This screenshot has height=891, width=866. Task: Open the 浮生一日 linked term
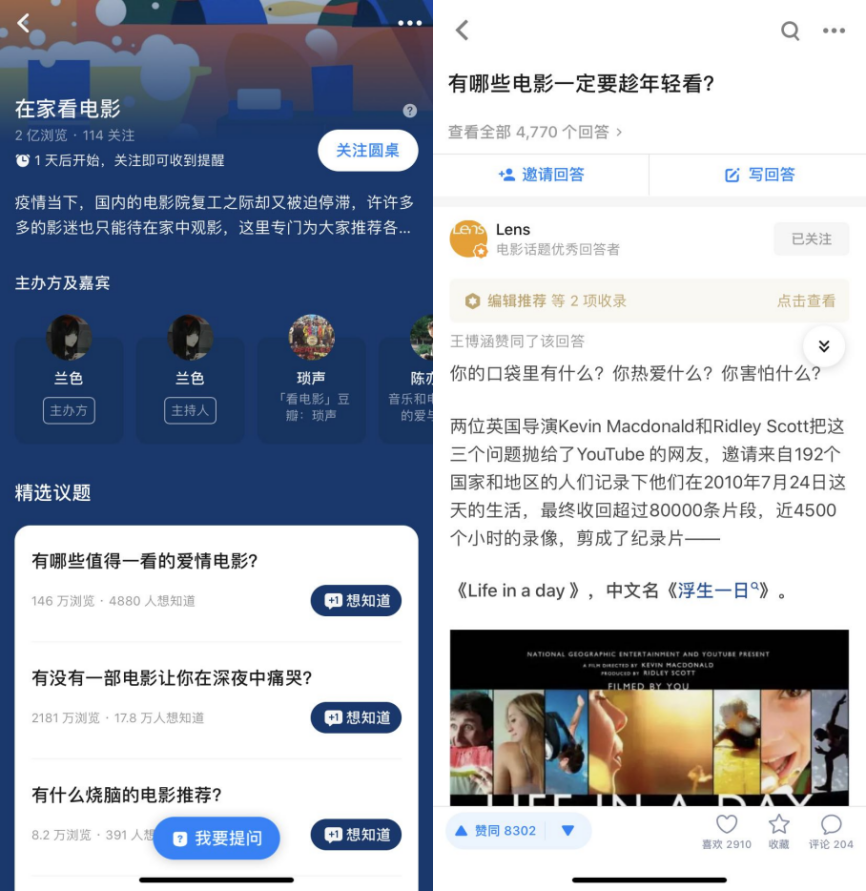click(x=718, y=590)
